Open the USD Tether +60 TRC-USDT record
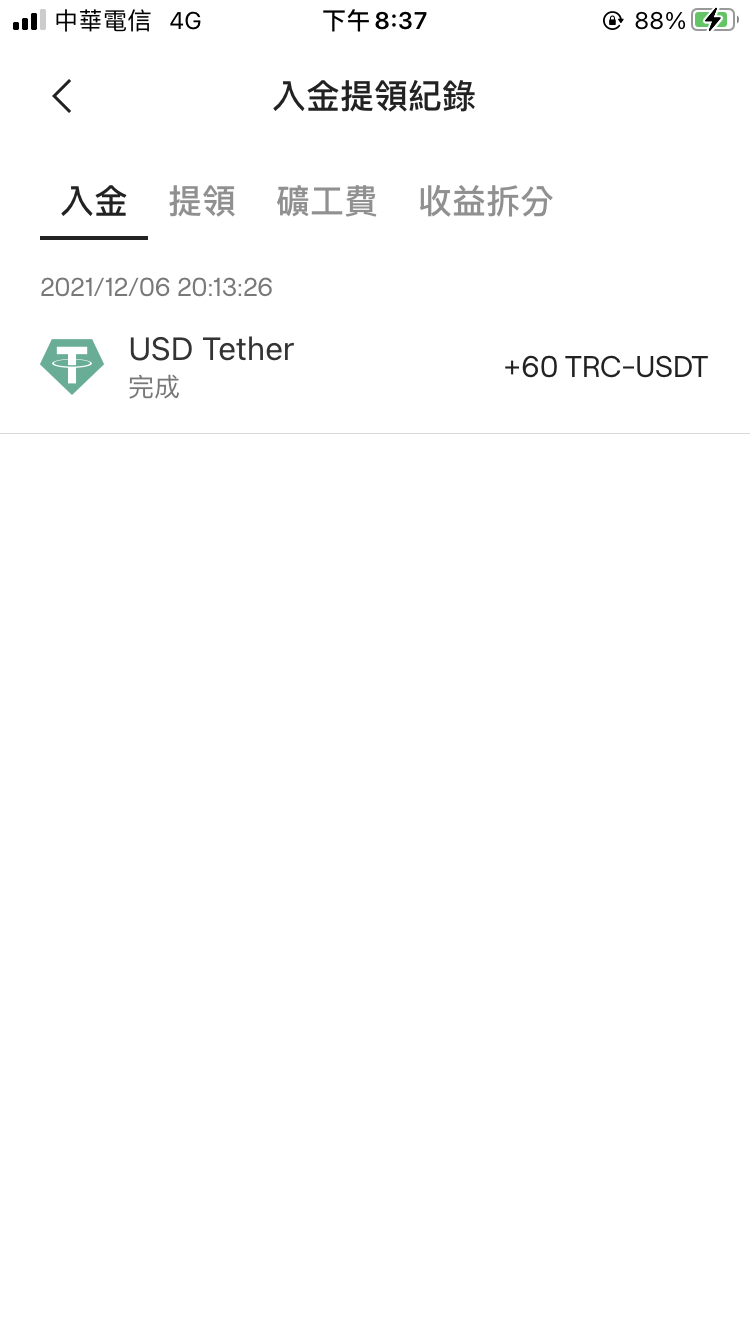This screenshot has height=1334, width=750. click(375, 367)
